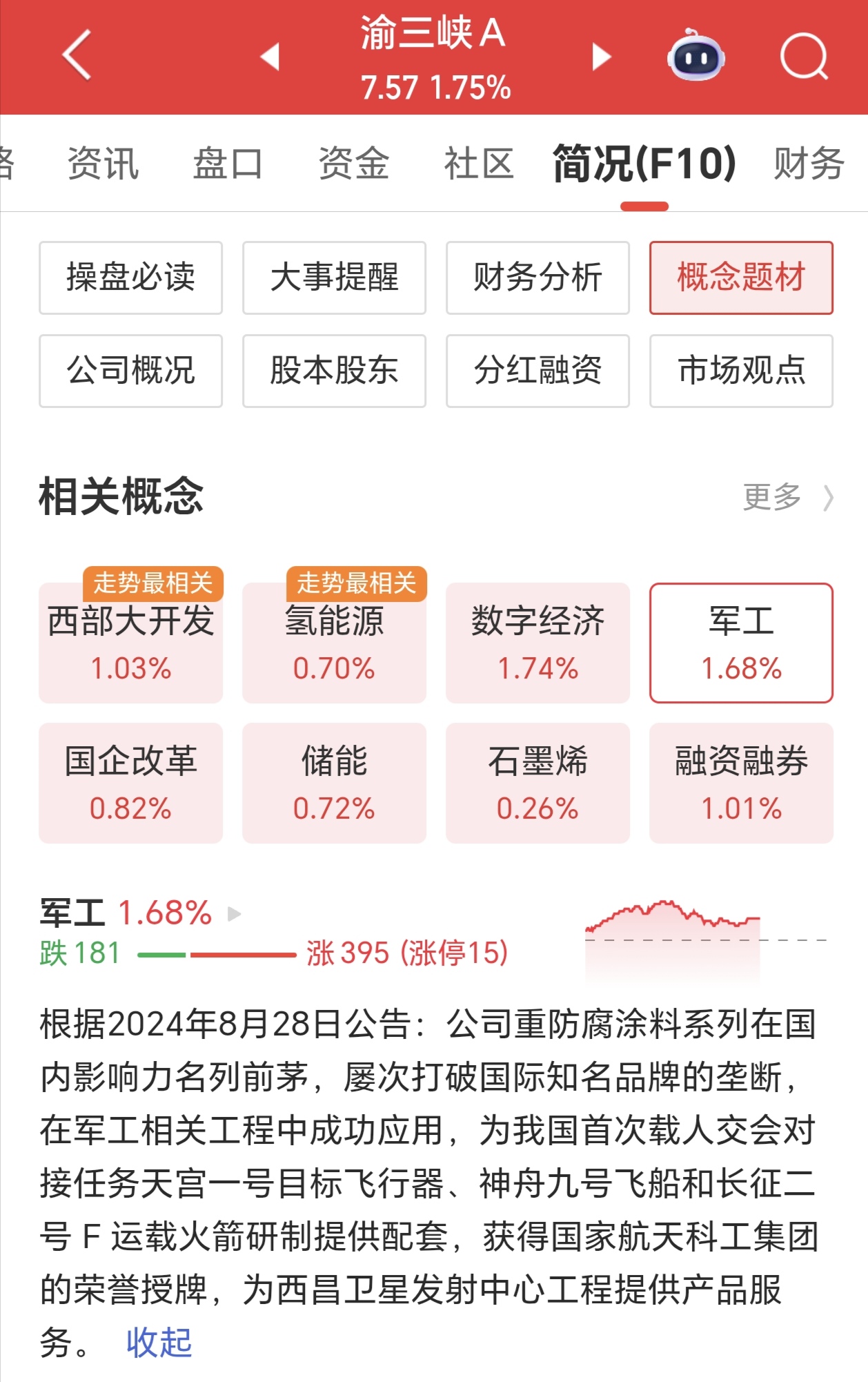Switch to the 社区 tab

(x=479, y=164)
